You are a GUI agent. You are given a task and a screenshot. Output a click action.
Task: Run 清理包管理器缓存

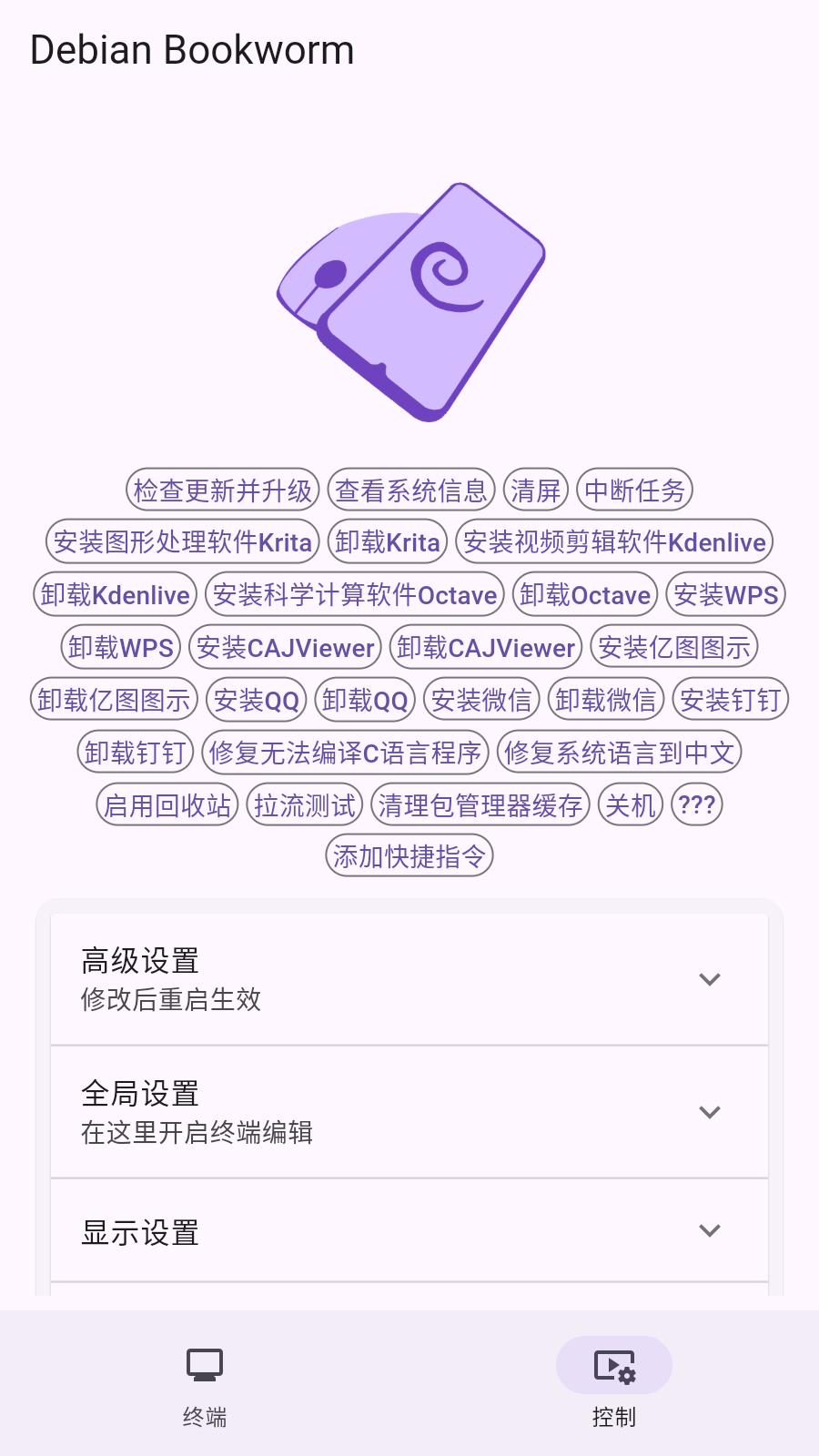coord(480,806)
